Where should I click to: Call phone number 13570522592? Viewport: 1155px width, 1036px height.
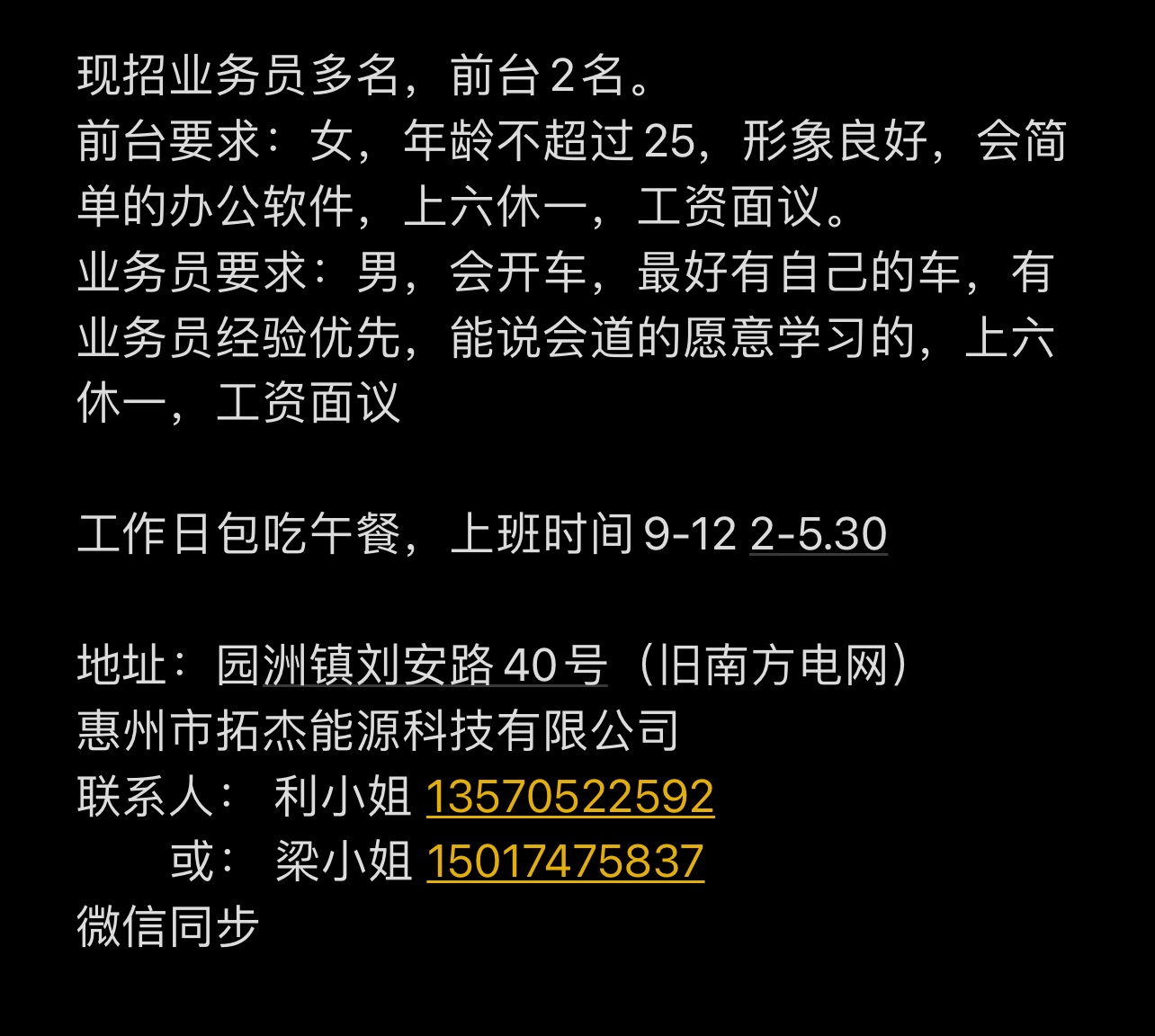point(569,797)
